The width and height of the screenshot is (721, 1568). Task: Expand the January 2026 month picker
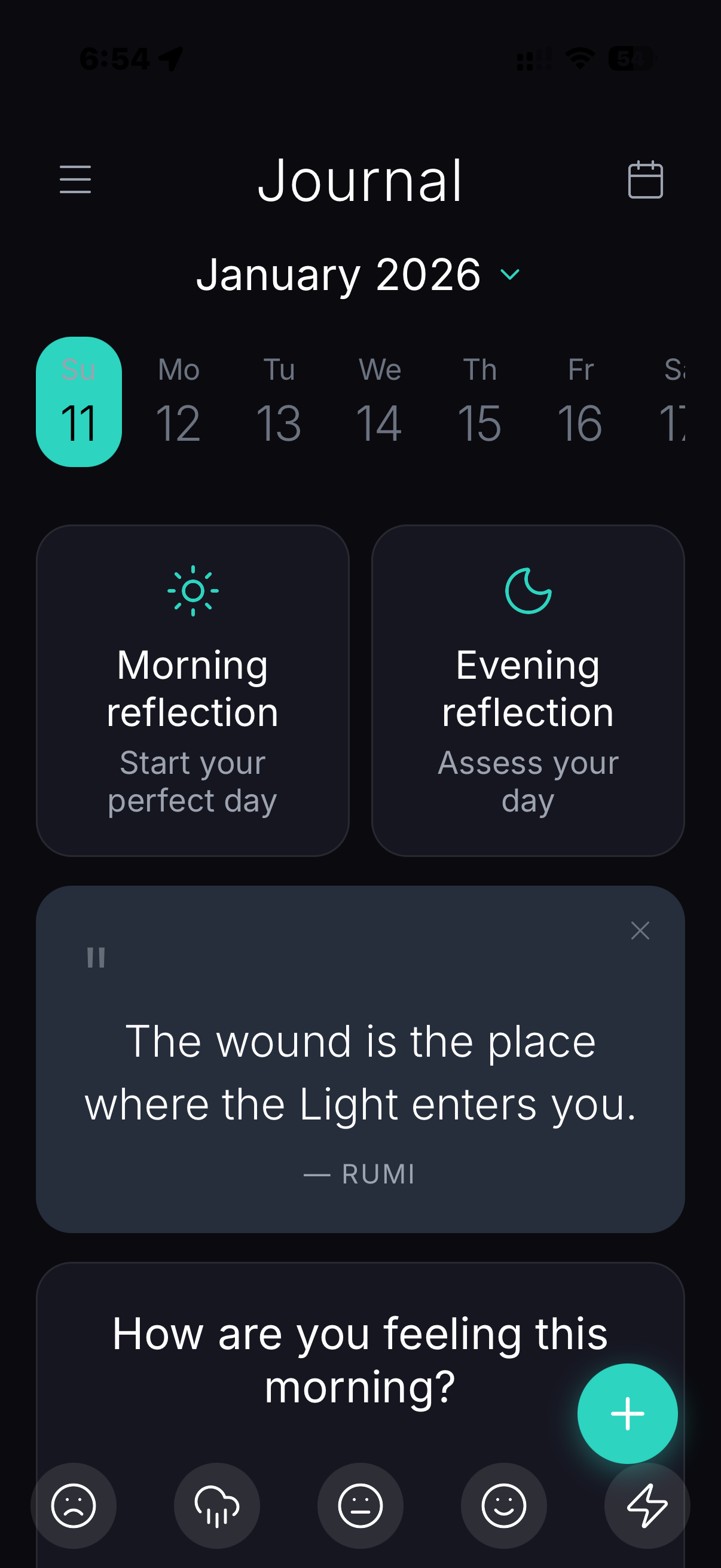coord(359,274)
